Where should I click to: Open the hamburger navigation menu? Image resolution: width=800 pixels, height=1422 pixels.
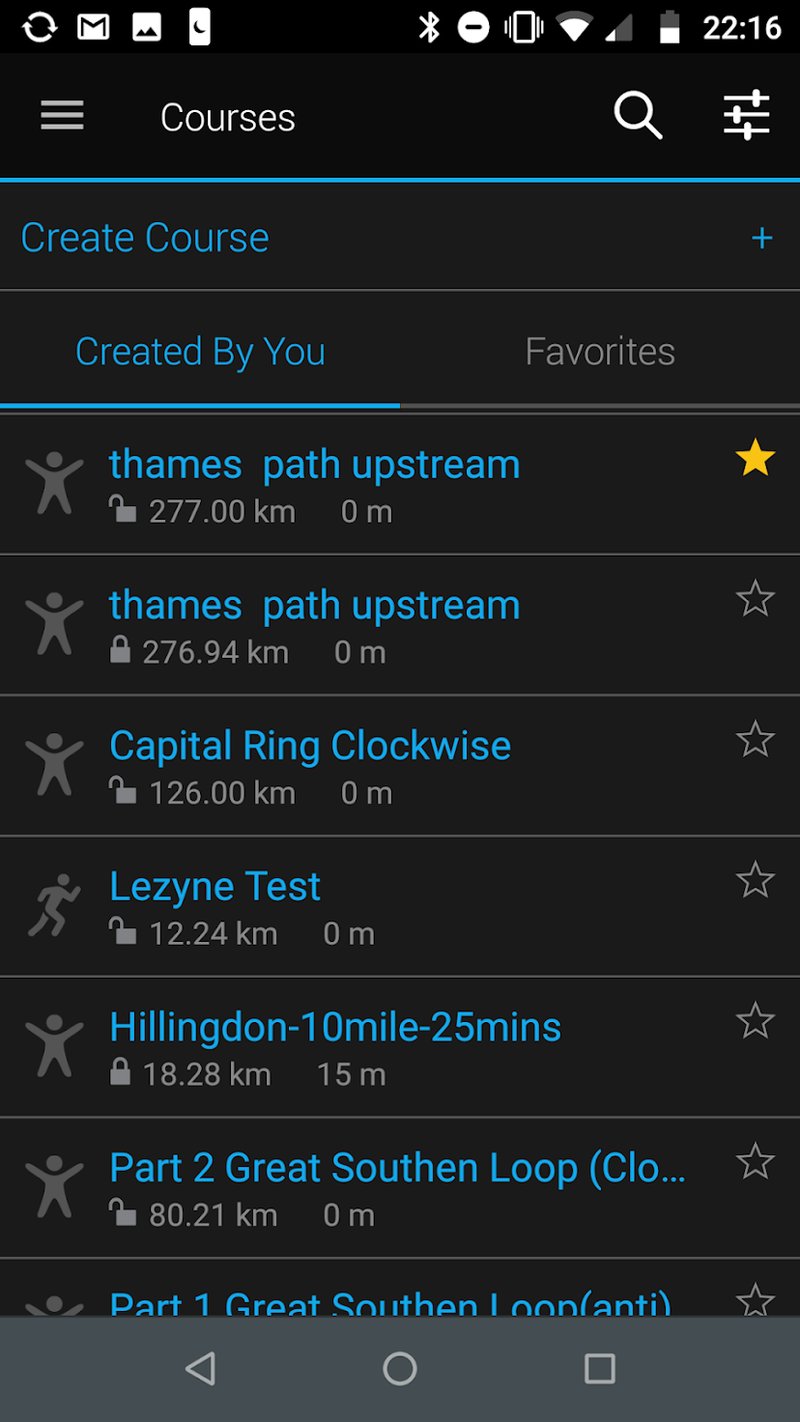[x=62, y=117]
